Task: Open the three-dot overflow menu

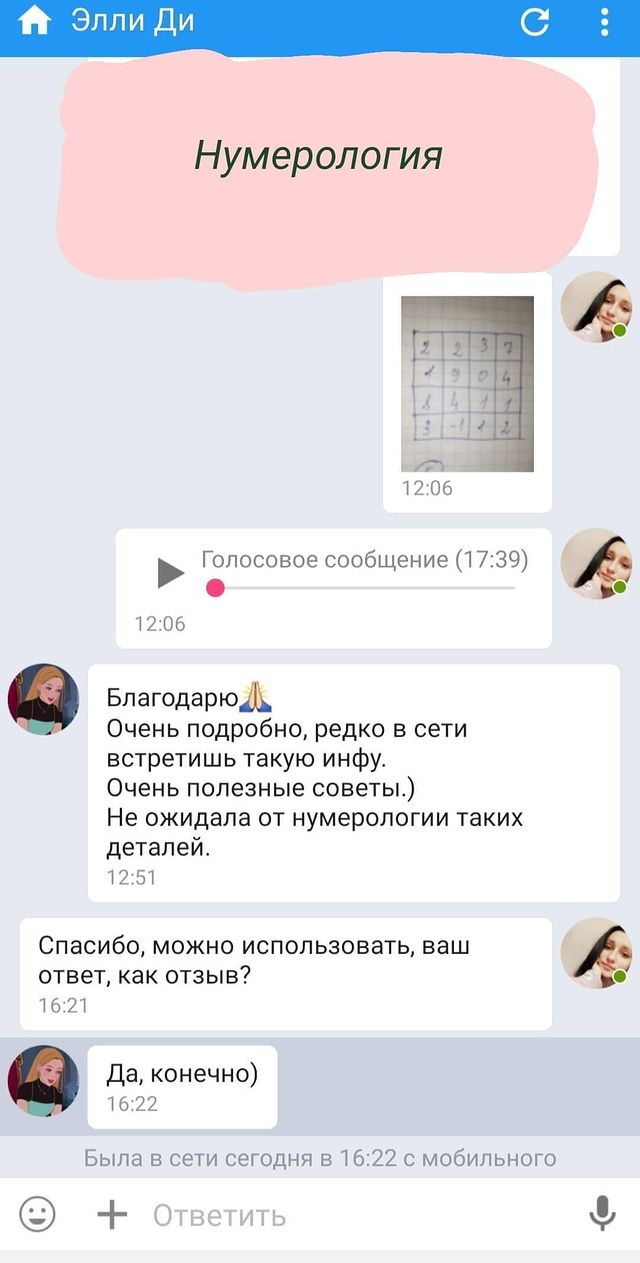Action: 605,22
